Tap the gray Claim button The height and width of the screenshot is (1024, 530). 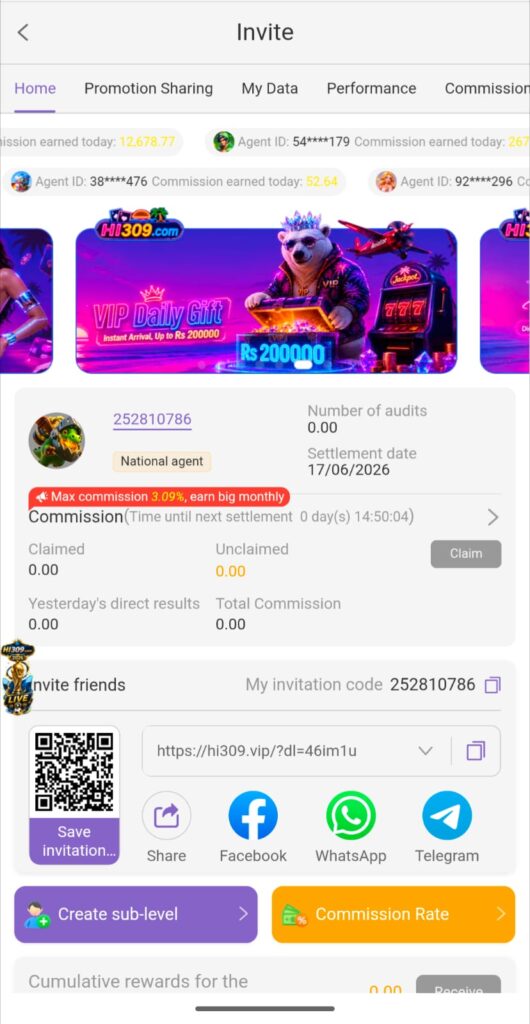click(x=466, y=554)
